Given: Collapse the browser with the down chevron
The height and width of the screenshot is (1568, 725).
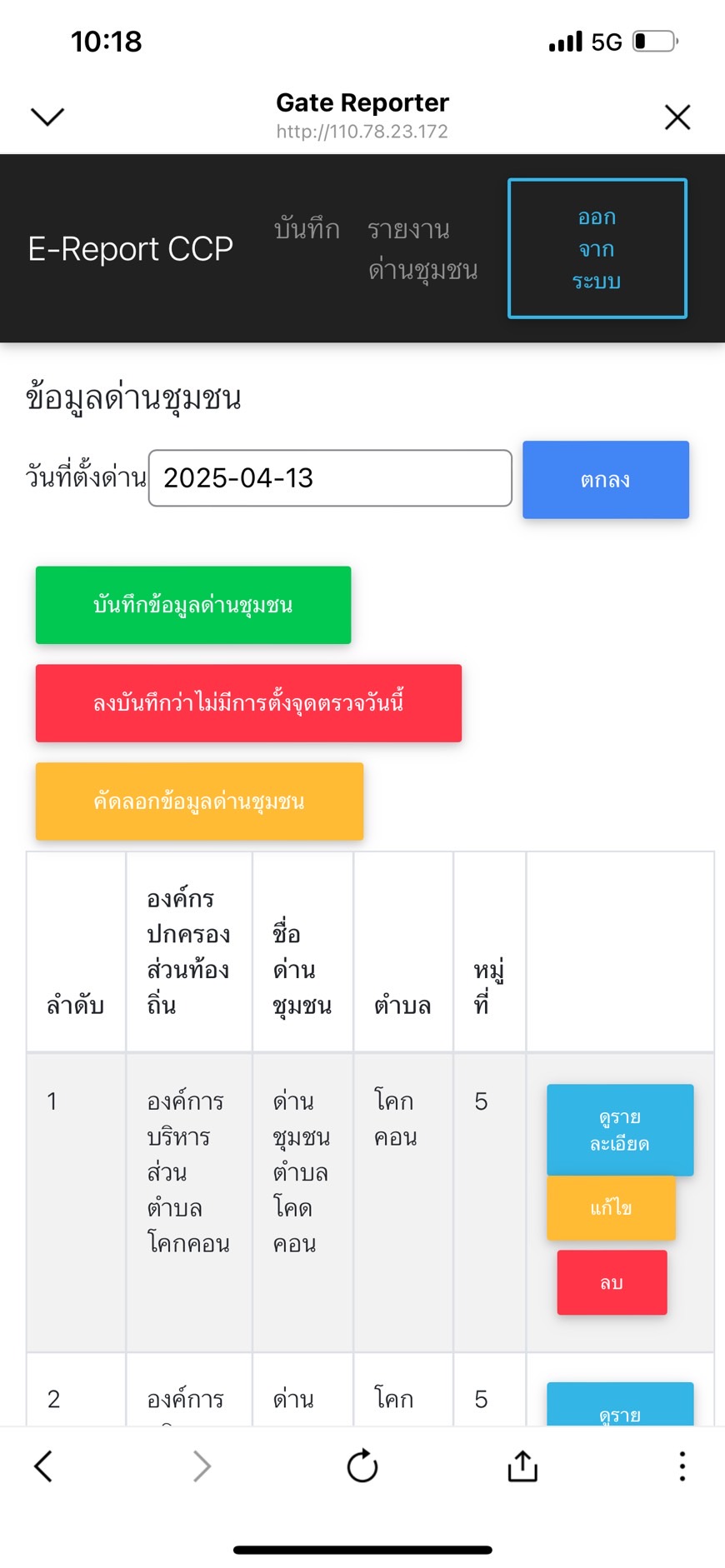Looking at the screenshot, I should (x=47, y=117).
